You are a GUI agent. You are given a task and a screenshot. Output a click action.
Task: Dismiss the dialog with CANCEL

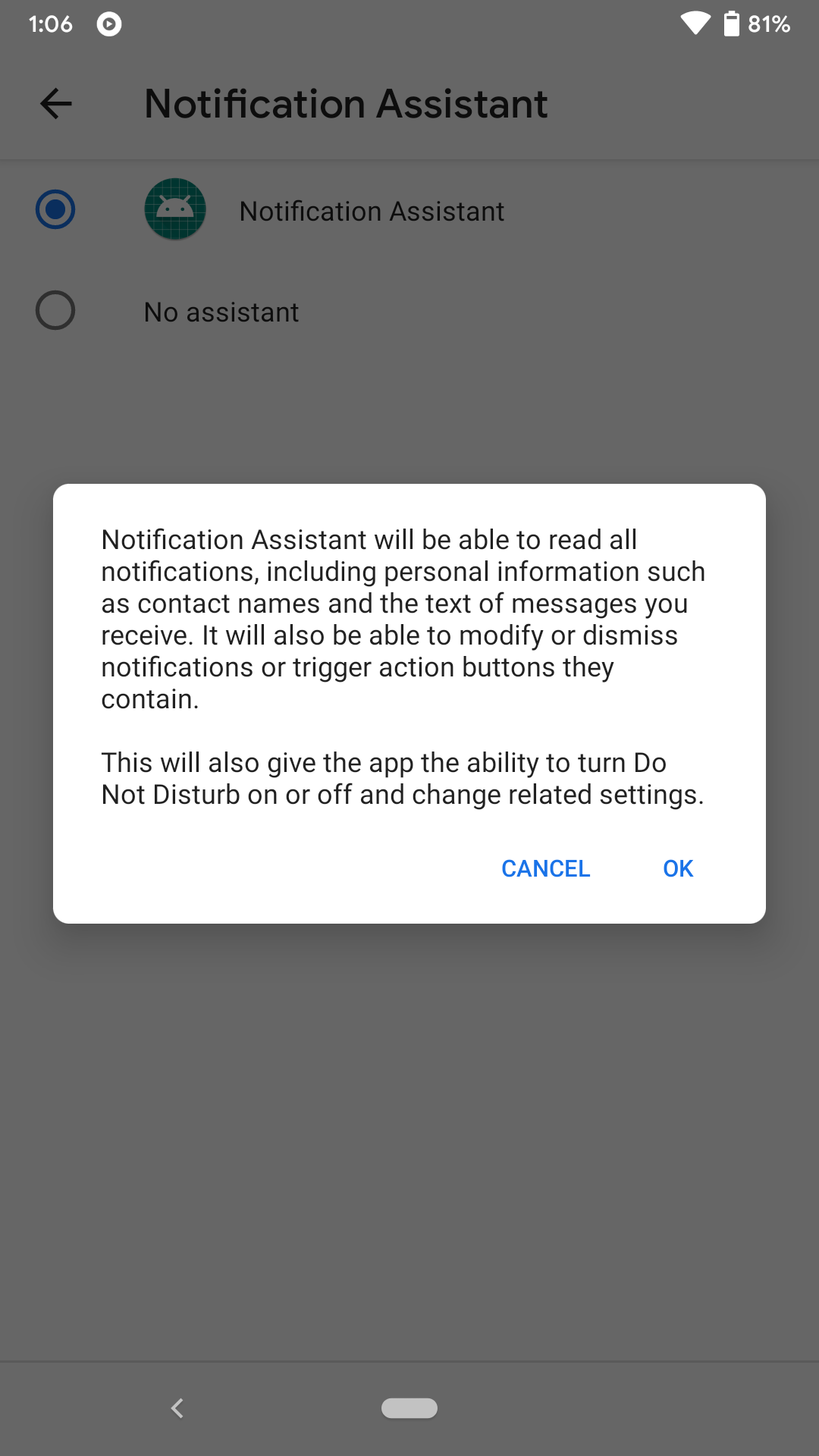(545, 868)
